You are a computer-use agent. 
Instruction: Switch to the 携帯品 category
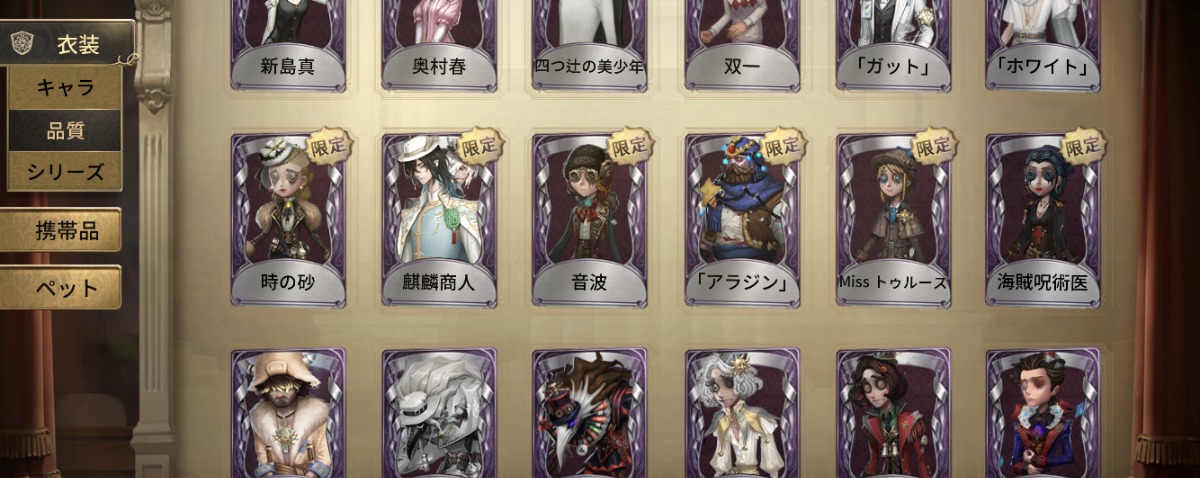61,232
